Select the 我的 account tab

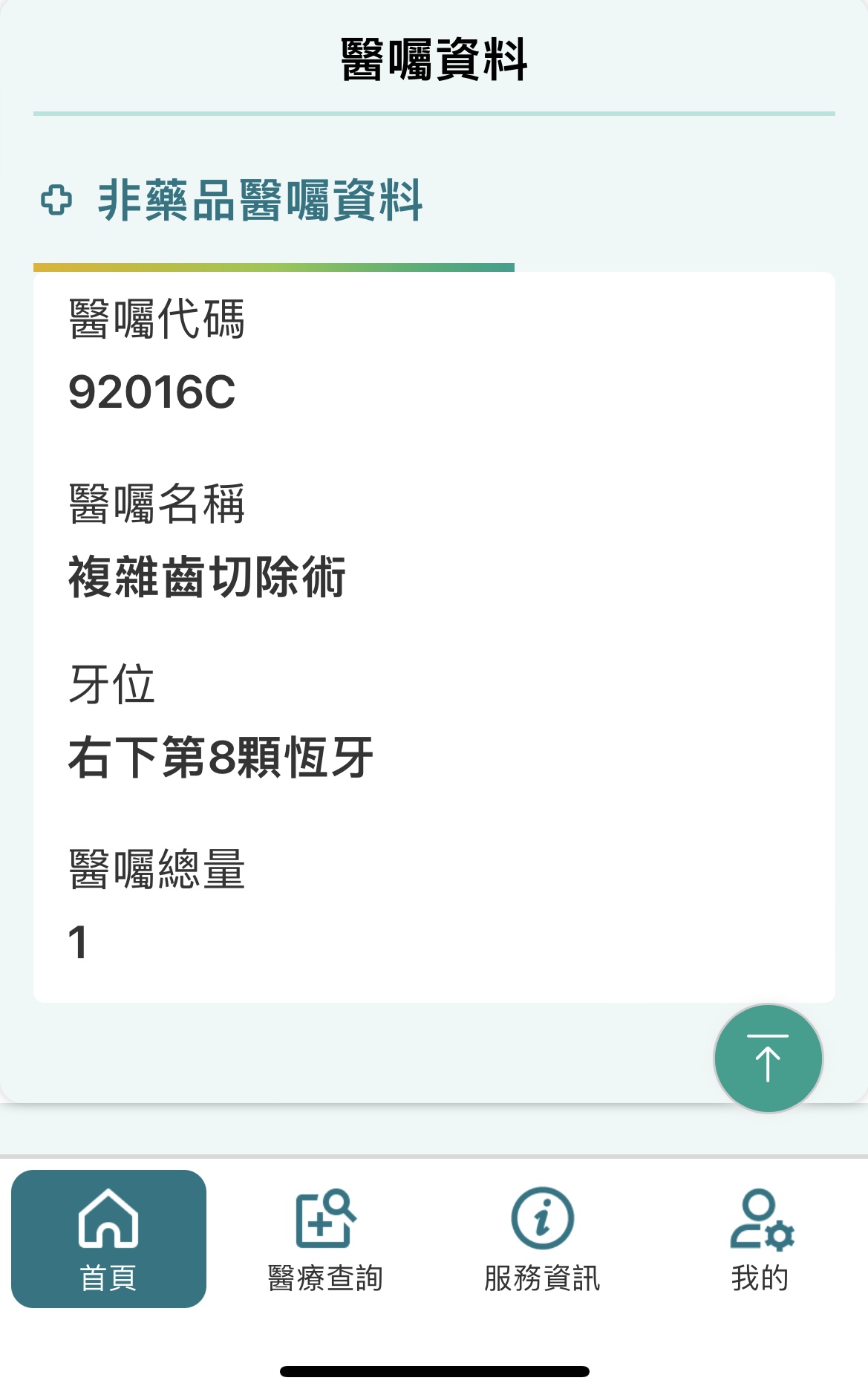pyautogui.click(x=760, y=1238)
